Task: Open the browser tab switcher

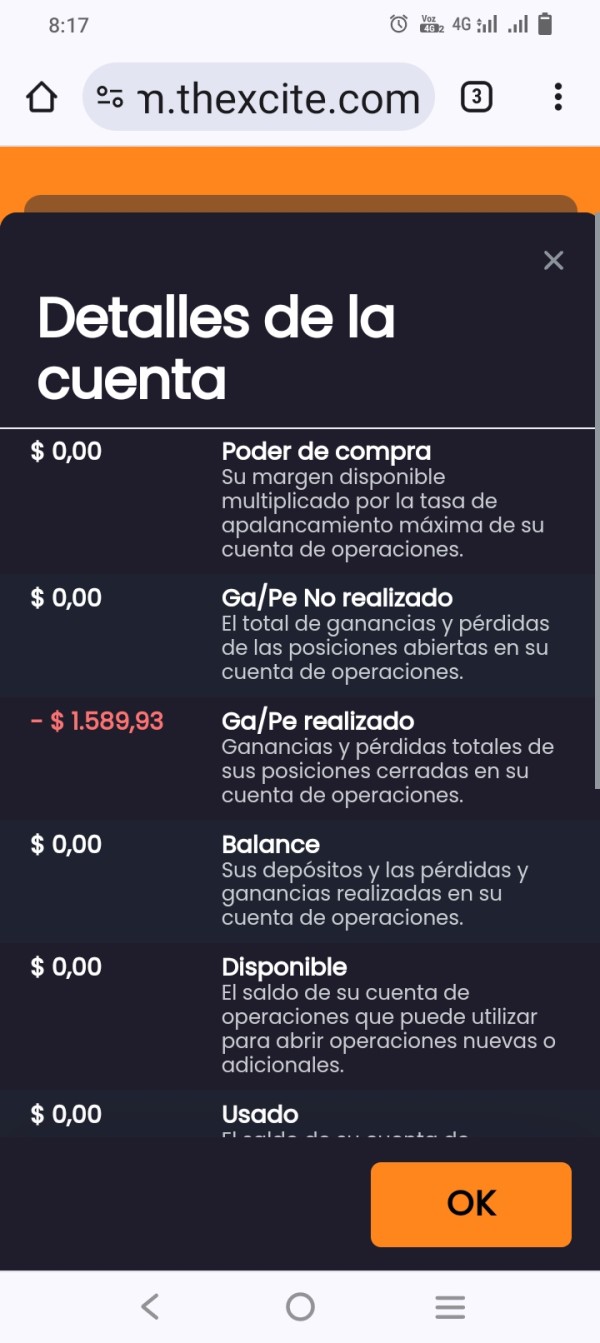Action: pos(476,97)
